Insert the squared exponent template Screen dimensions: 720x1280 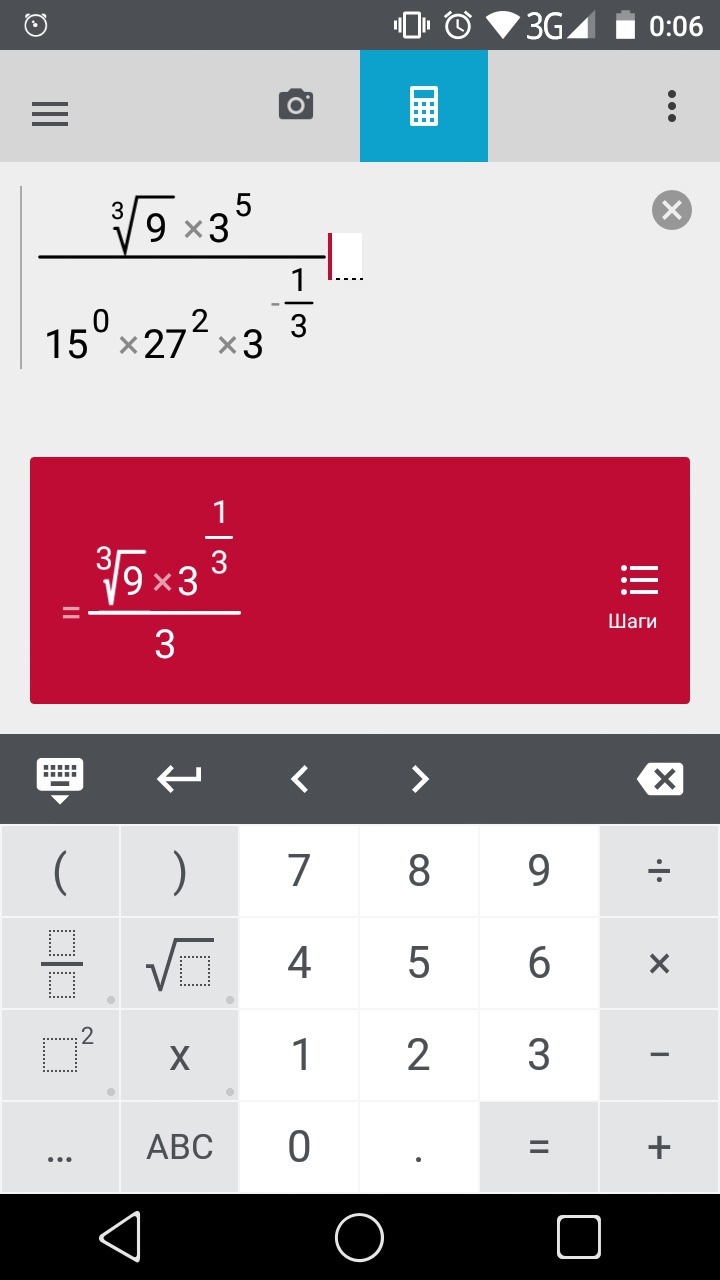(61, 1055)
